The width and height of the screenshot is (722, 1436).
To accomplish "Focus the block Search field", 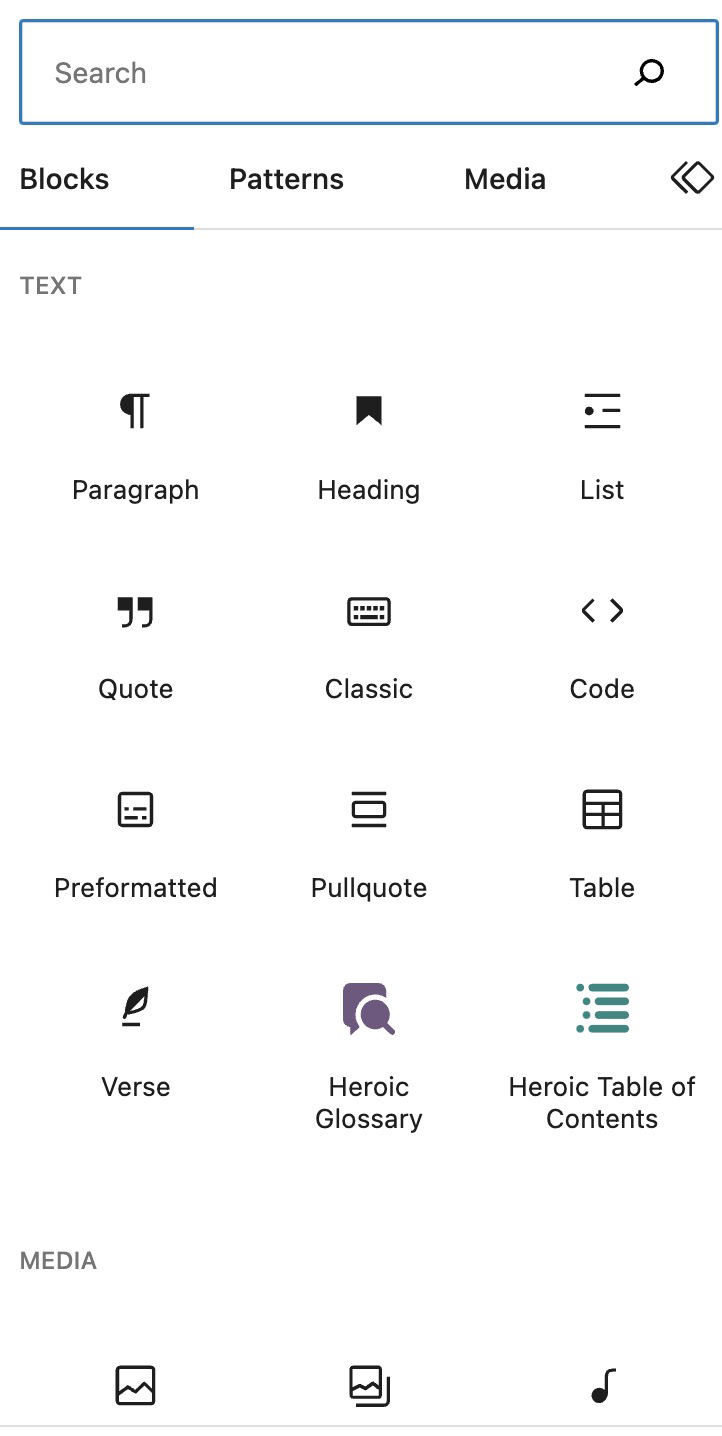I will [x=330, y=74].
